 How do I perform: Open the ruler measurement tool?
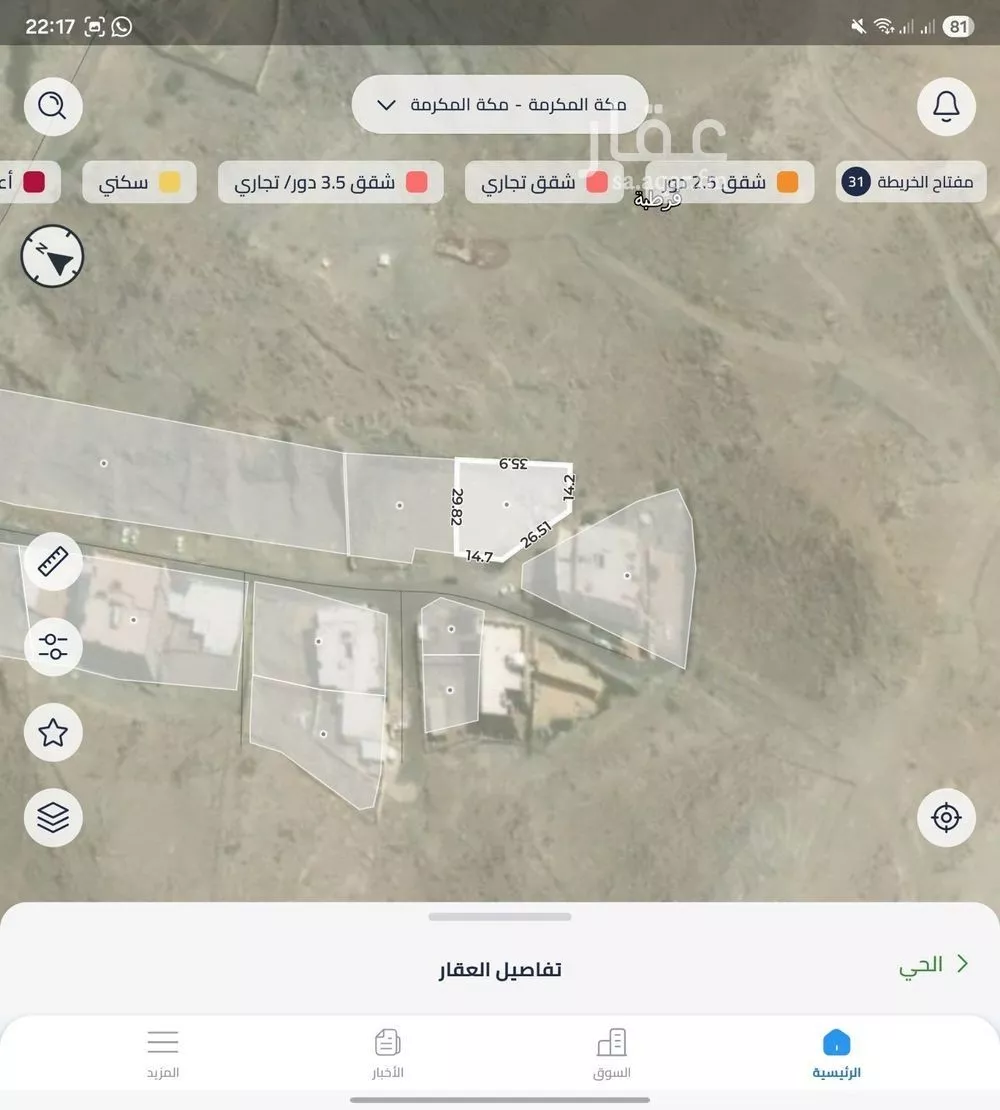click(52, 562)
